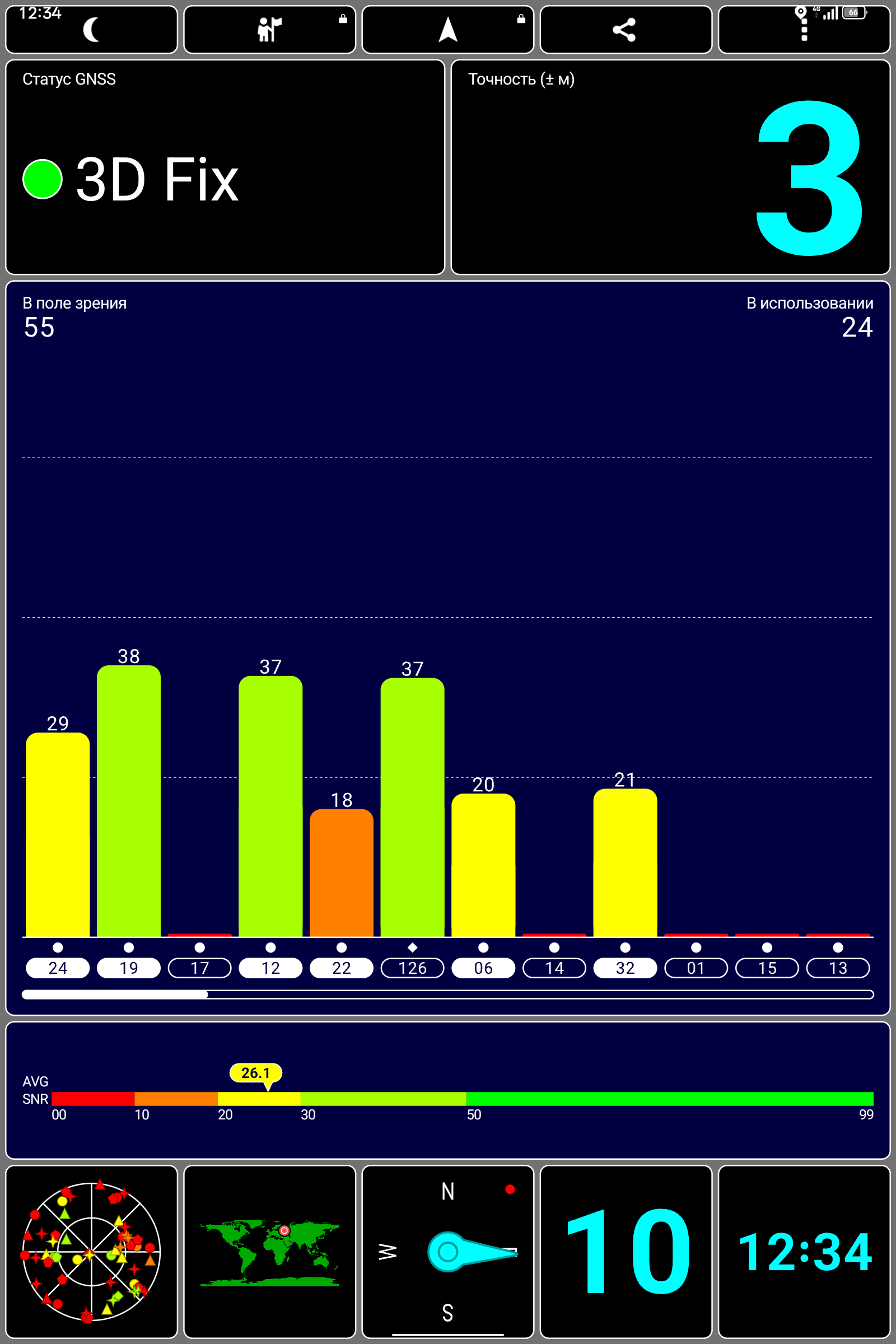Open the Точность accuracy panel

[x=670, y=167]
